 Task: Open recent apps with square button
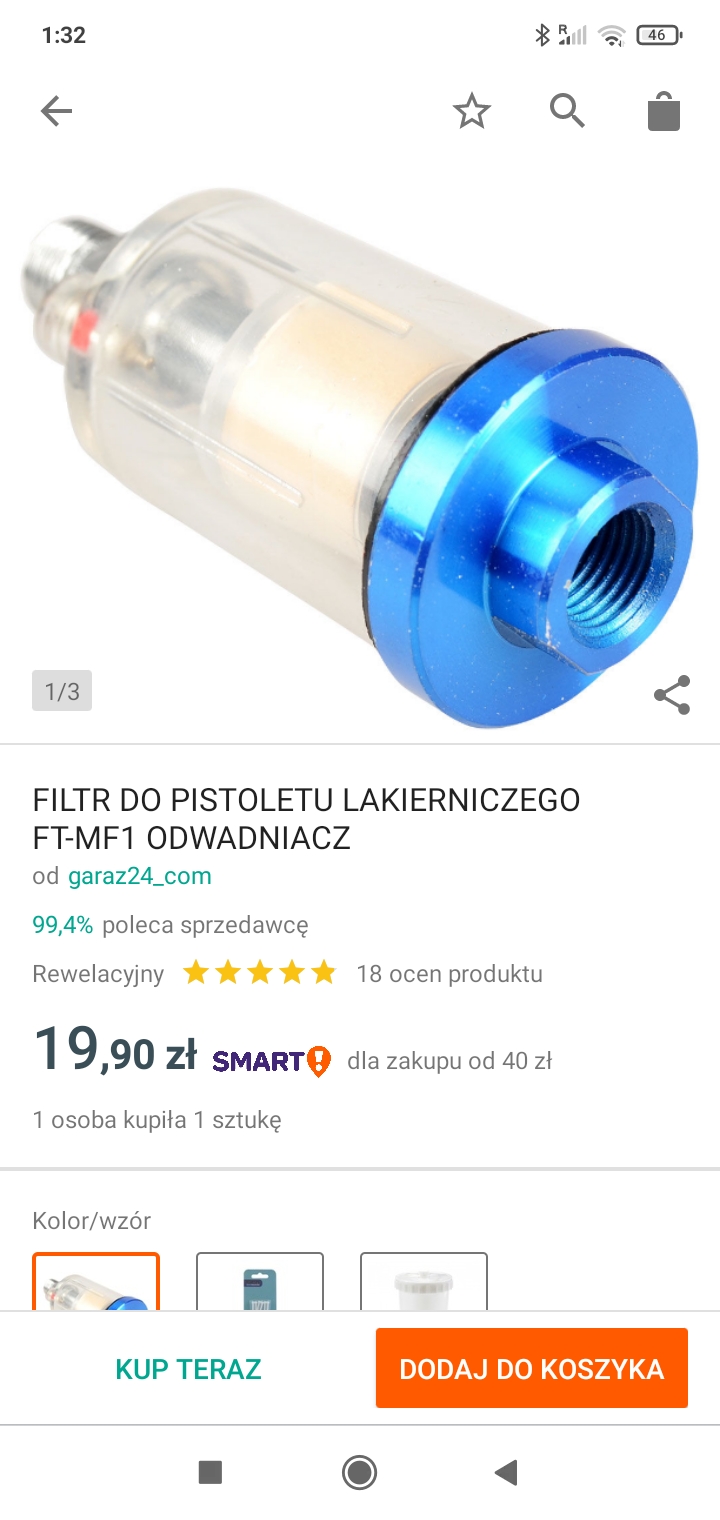tap(210, 1472)
